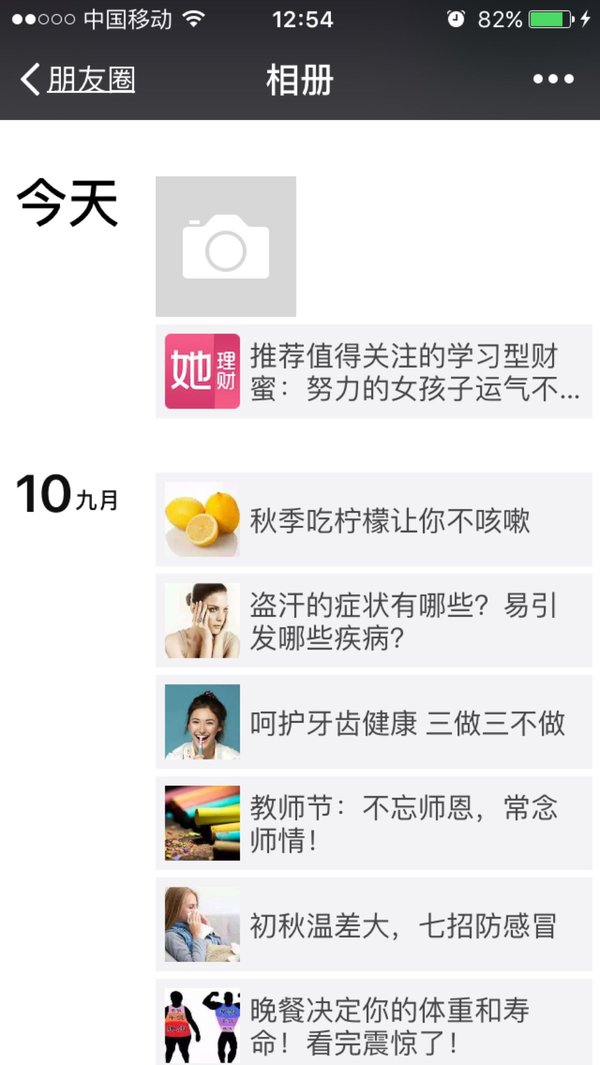
Task: Open the 盗汗的症状有哪些 article
Action: coord(374,621)
